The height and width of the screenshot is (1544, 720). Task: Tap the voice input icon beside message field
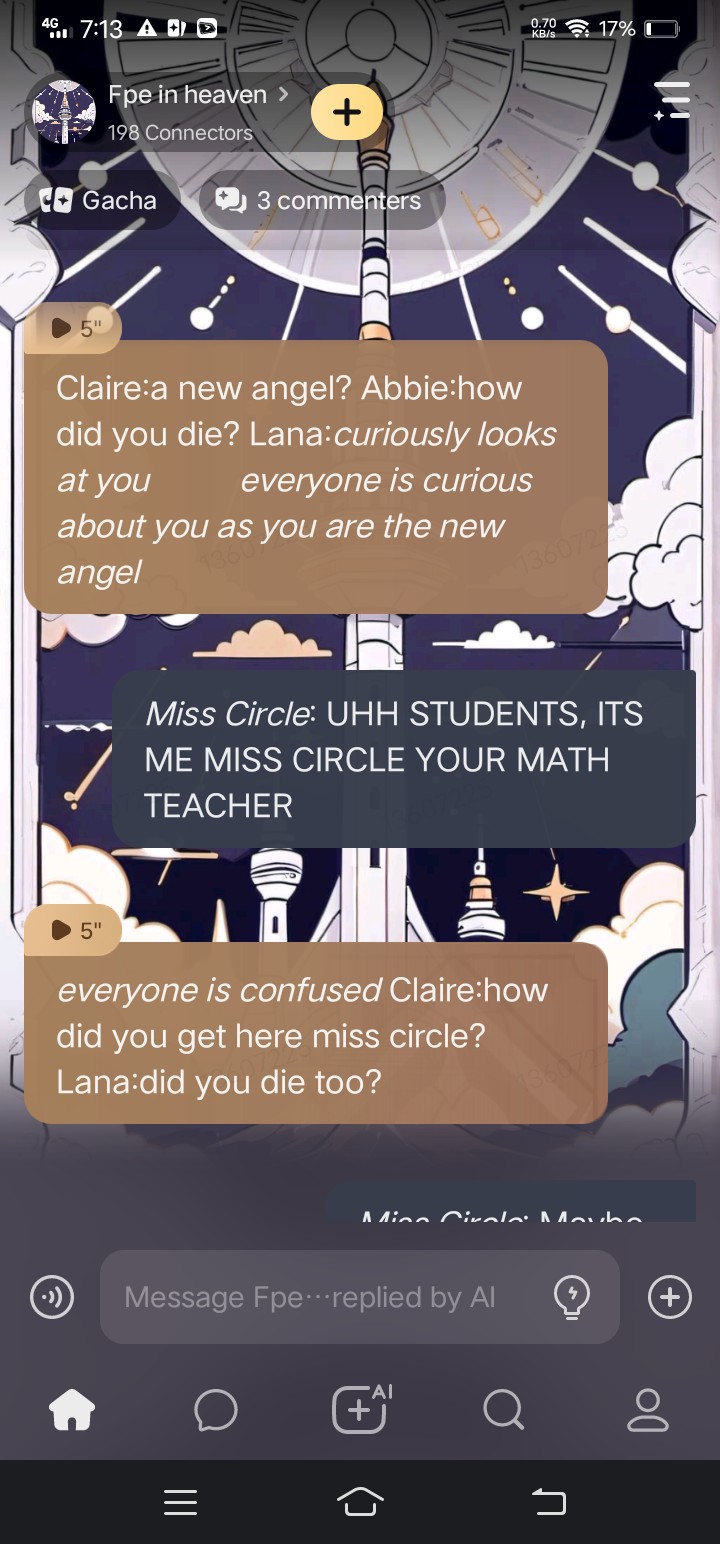pos(51,1297)
